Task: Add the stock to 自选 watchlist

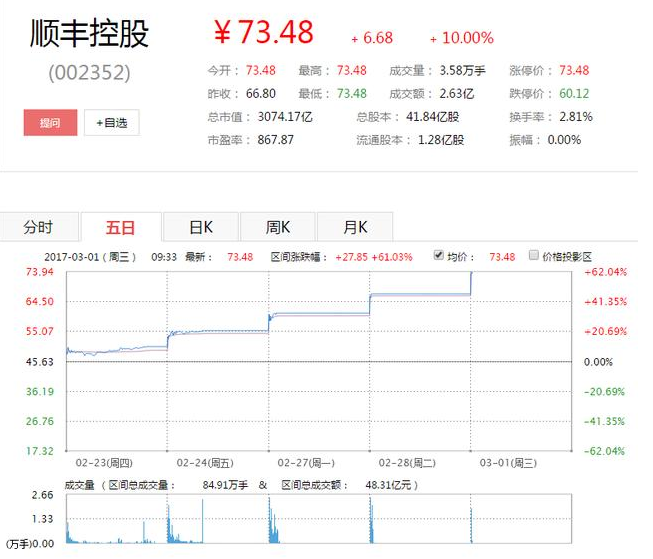Action: (x=111, y=123)
